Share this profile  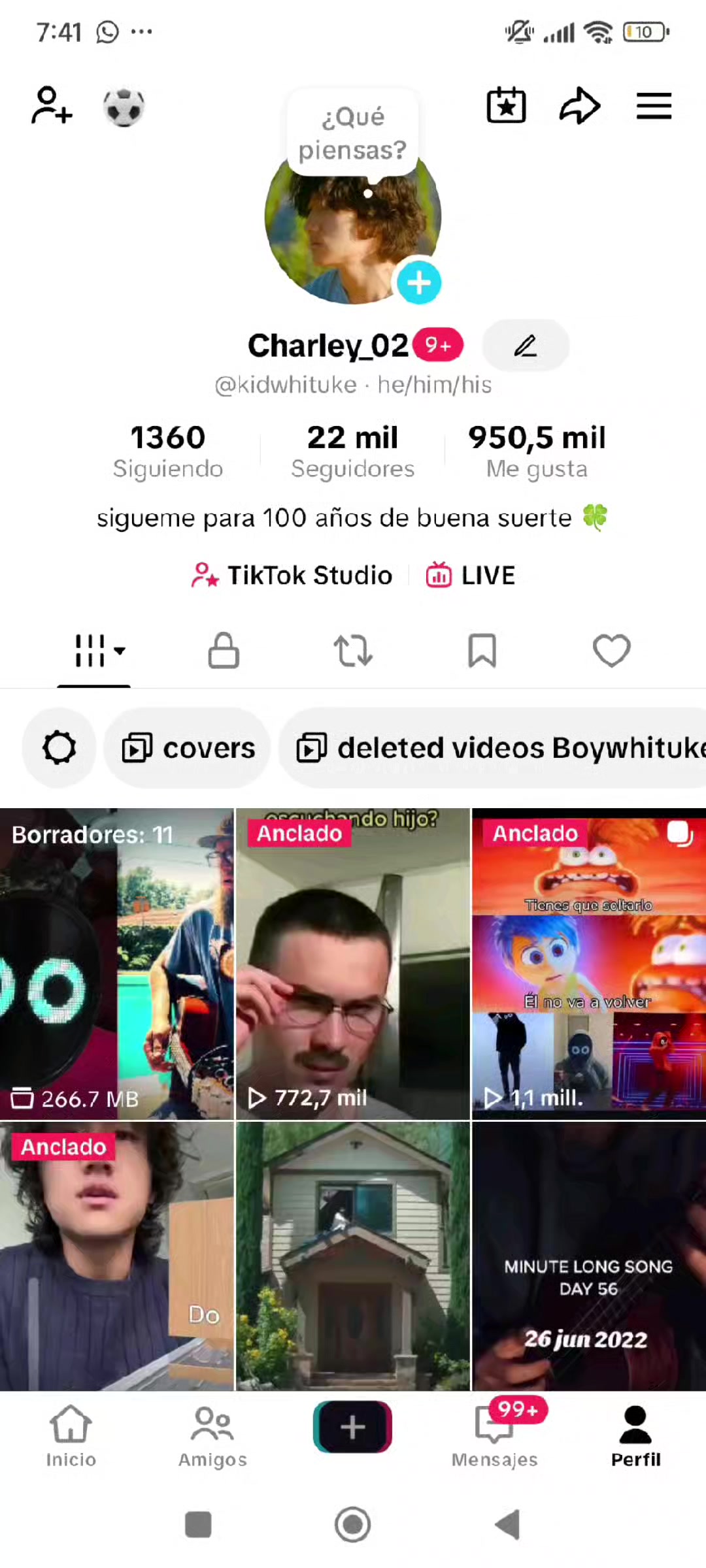[x=580, y=105]
